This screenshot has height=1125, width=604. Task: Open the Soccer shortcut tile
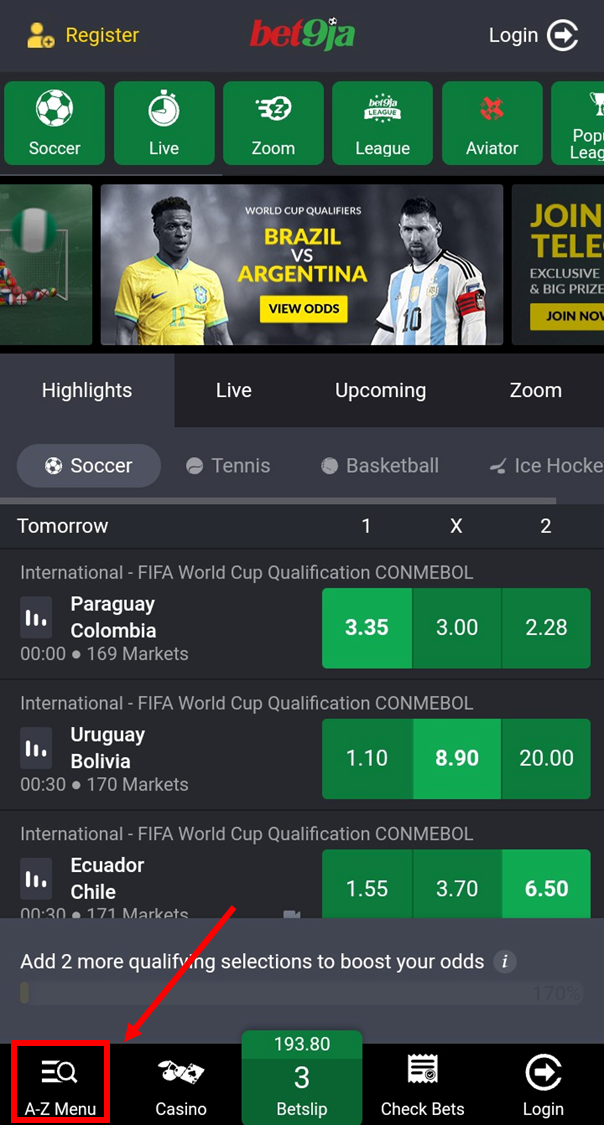(55, 123)
